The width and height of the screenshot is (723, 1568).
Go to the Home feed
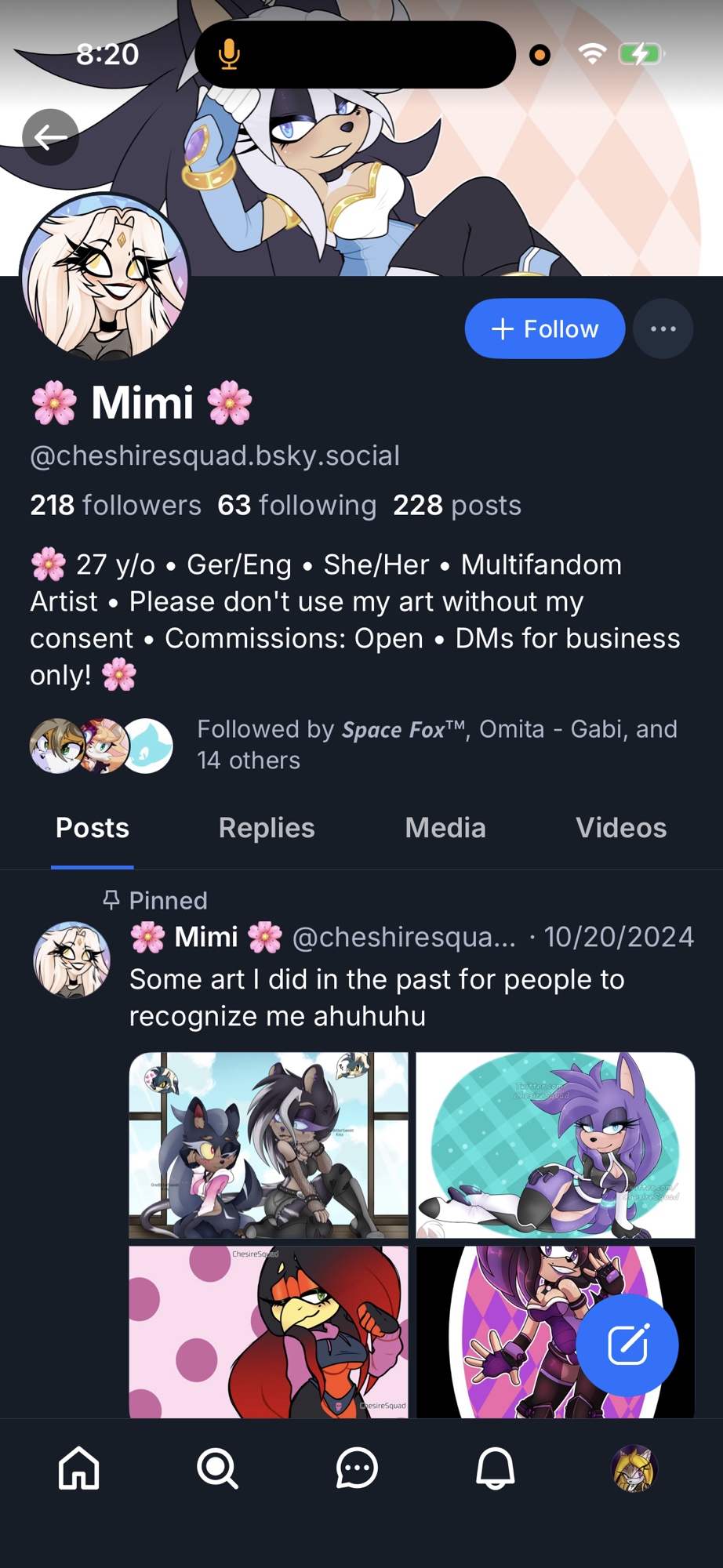pos(79,1468)
